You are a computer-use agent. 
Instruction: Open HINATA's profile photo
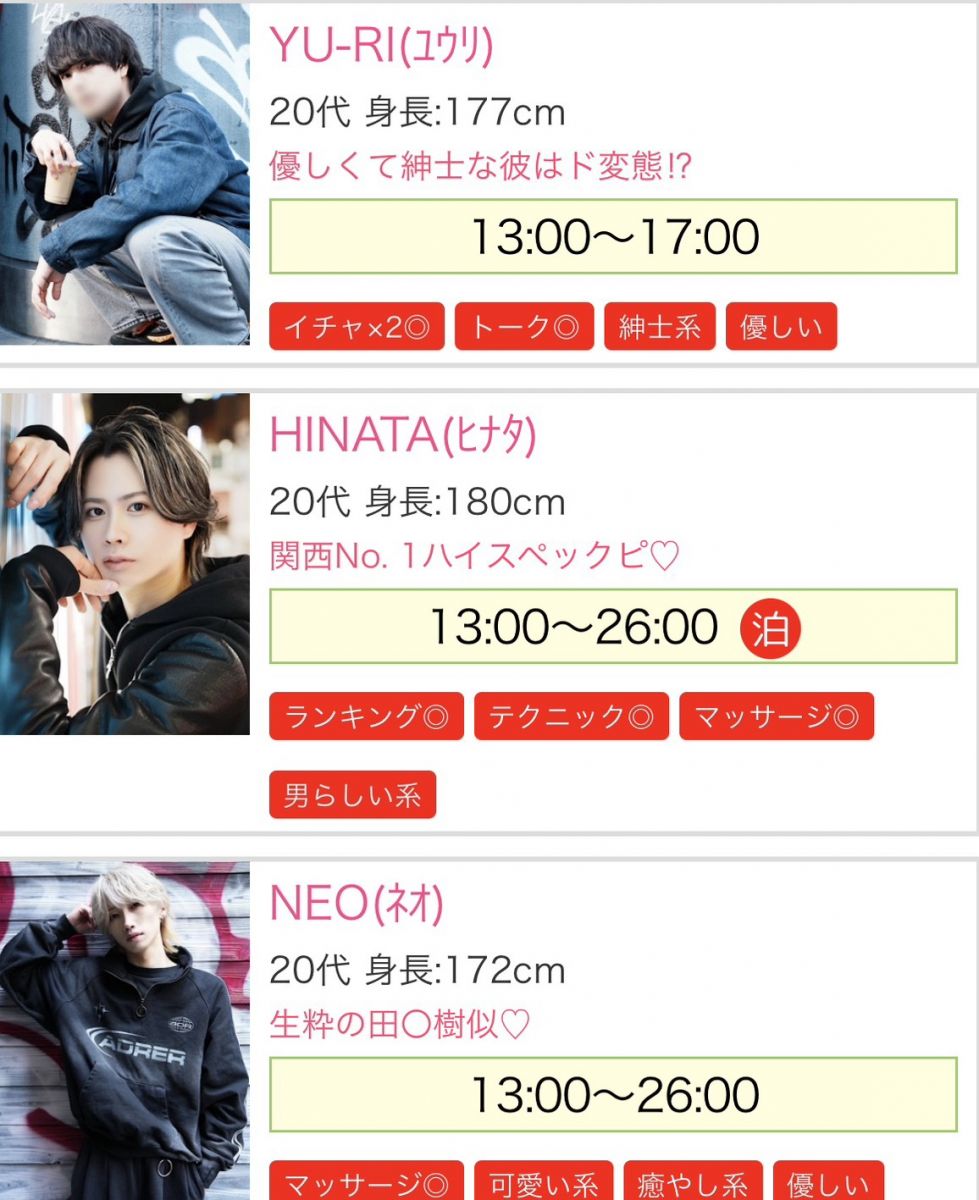point(124,563)
